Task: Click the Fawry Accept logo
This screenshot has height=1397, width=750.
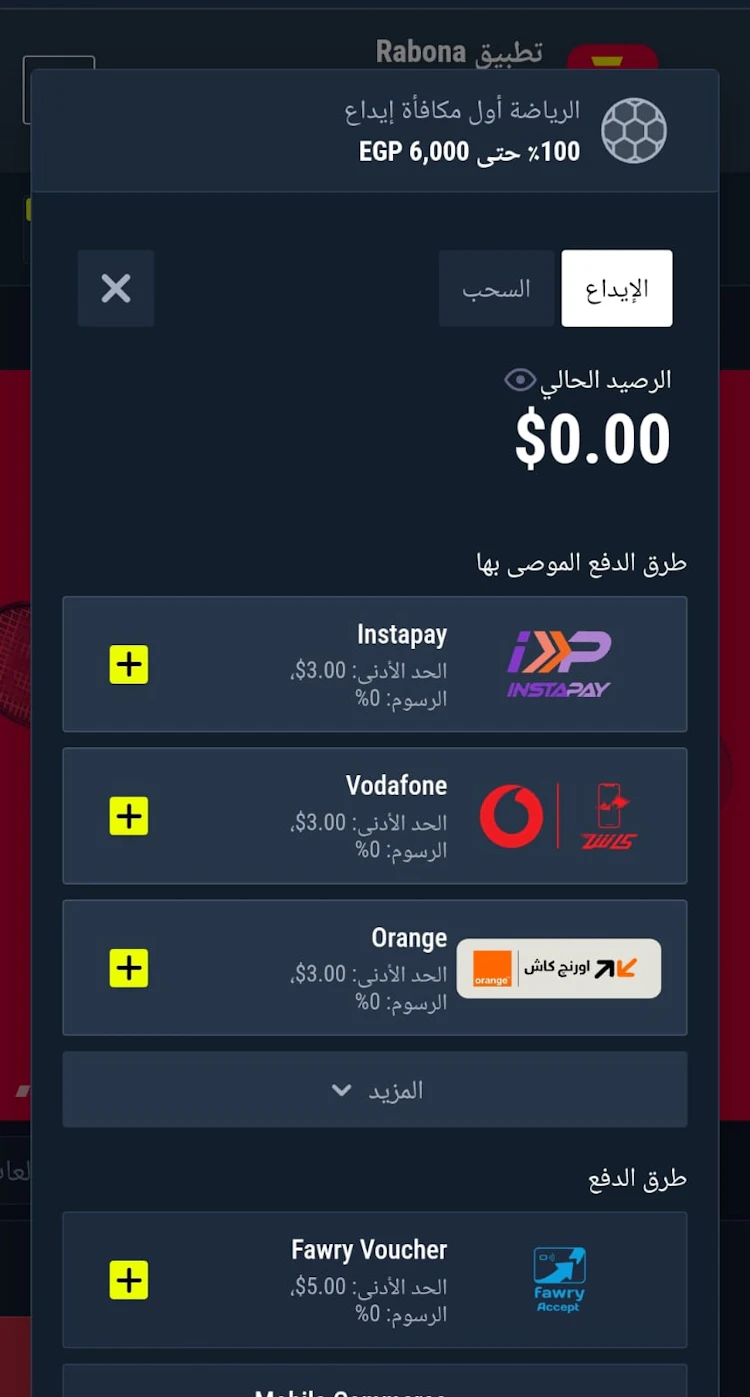Action: point(558,1280)
